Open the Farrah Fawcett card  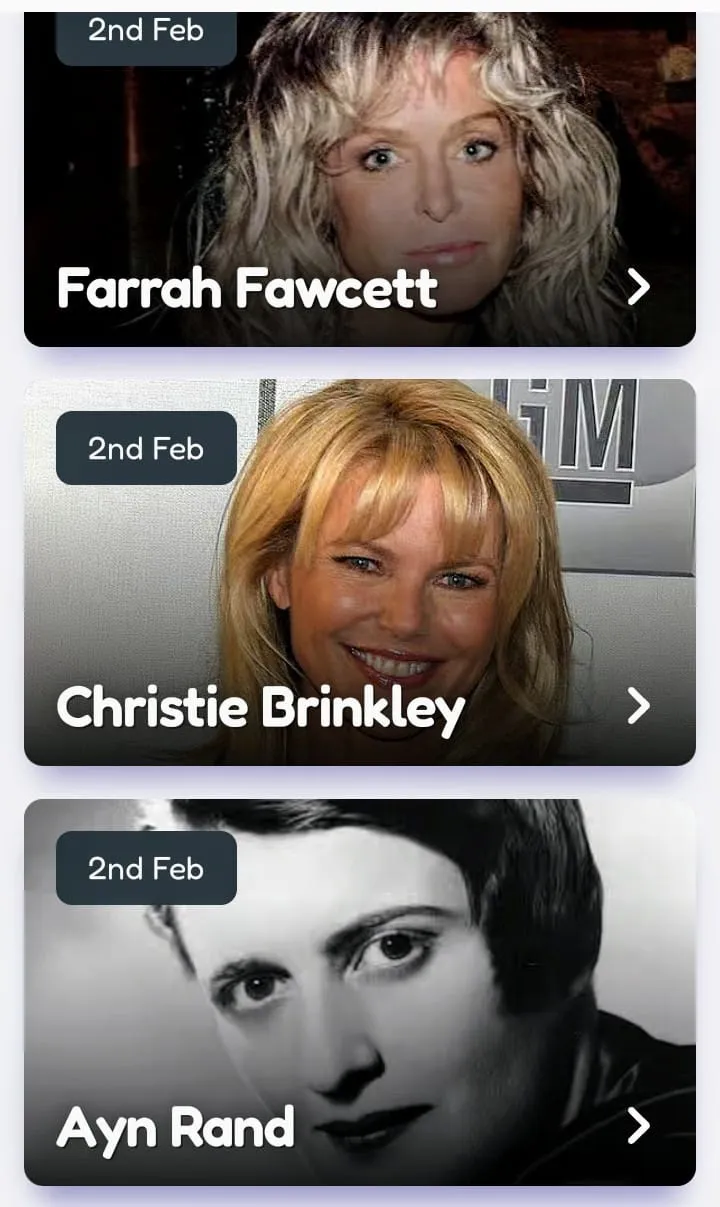360,200
